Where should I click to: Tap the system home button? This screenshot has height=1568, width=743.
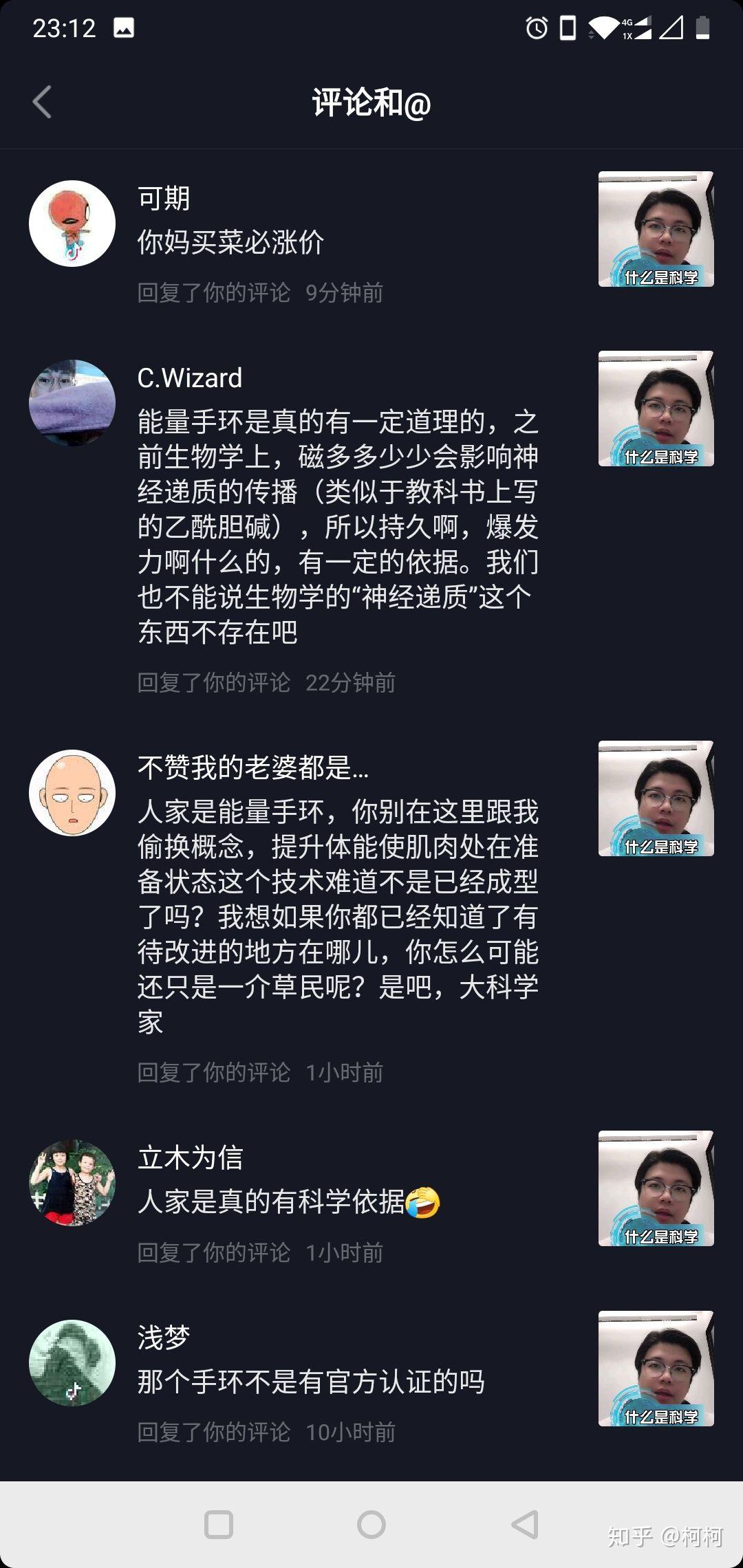(371, 1525)
